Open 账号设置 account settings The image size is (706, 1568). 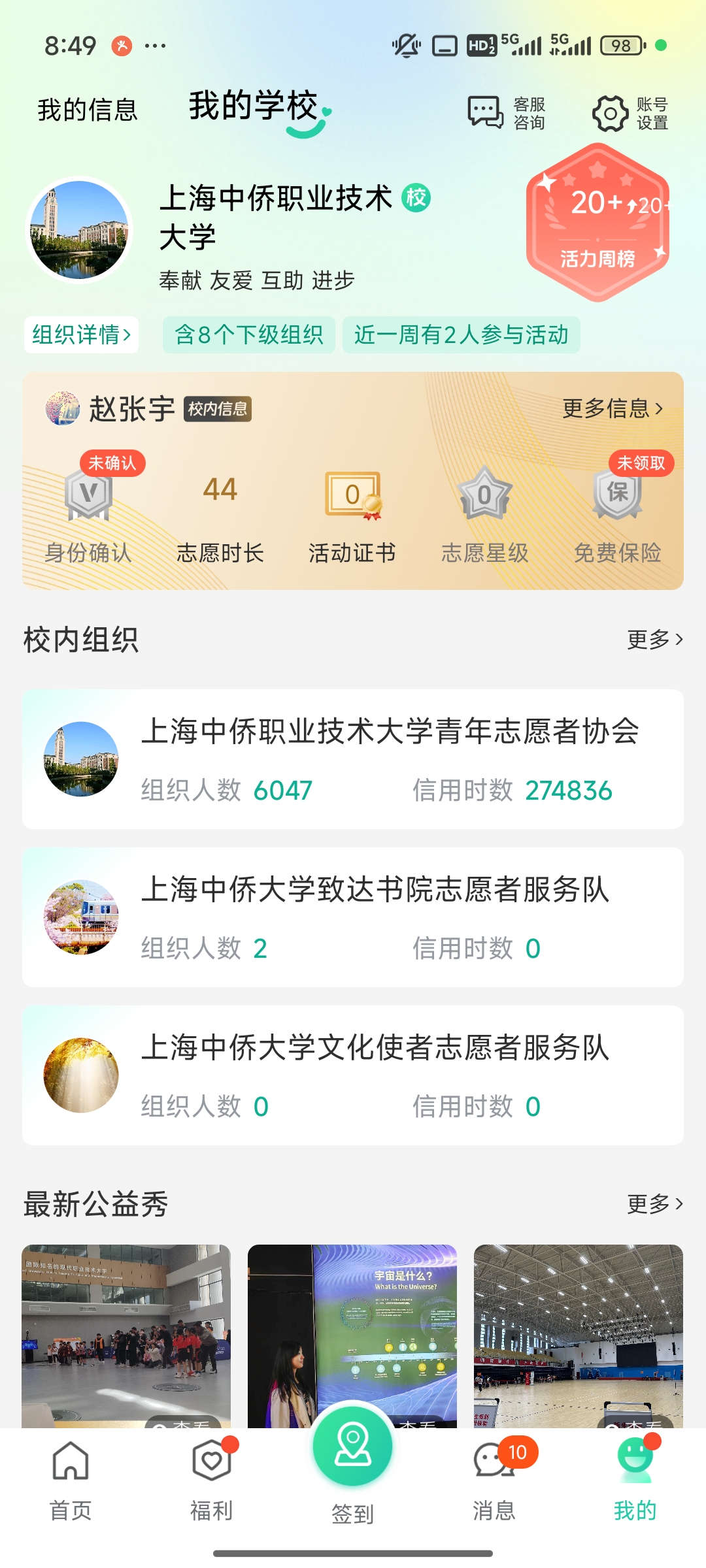click(x=630, y=113)
